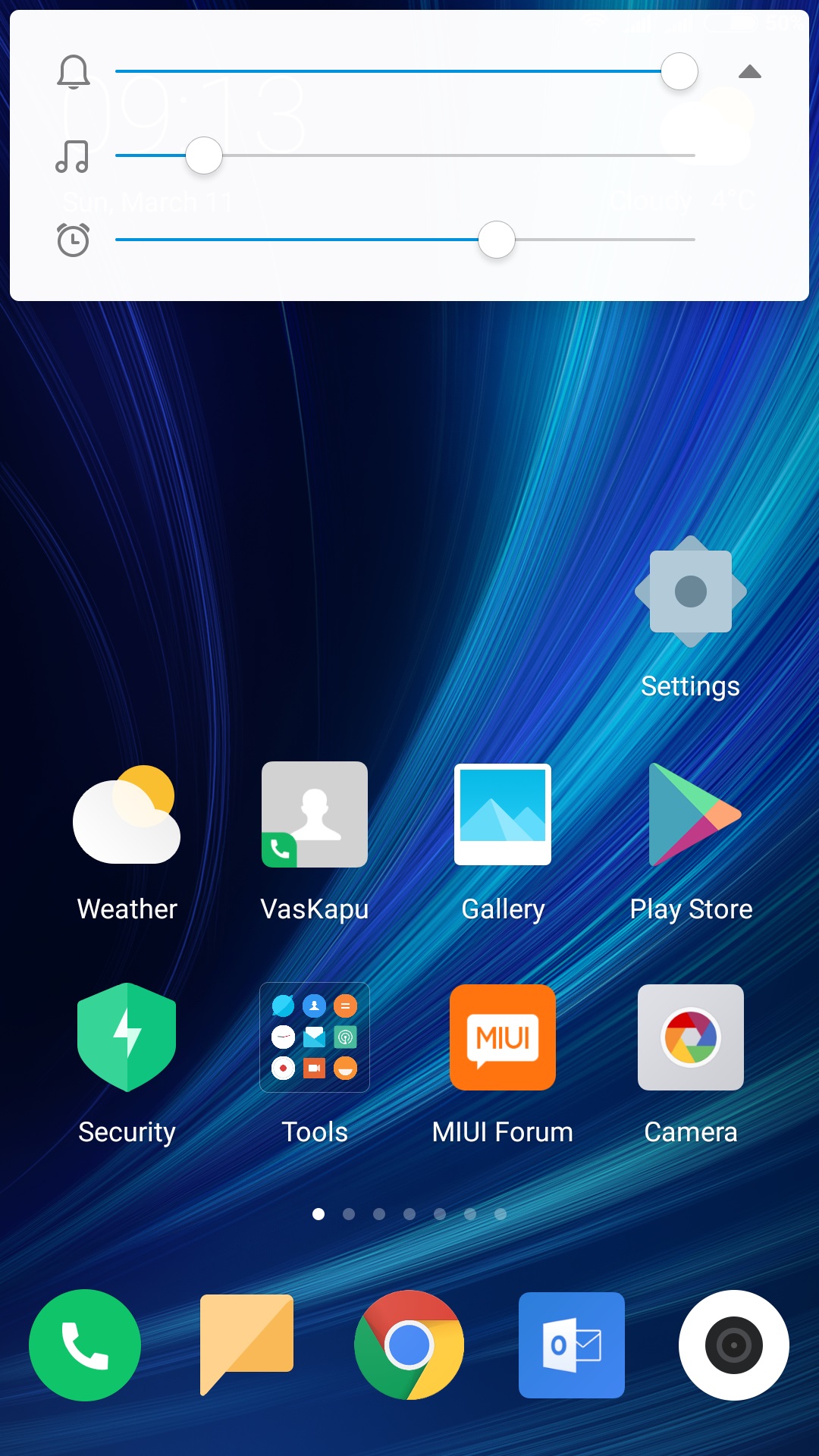Screen dimensions: 819x1456
Task: Collapse the volume panel with the arrow
Action: [749, 72]
